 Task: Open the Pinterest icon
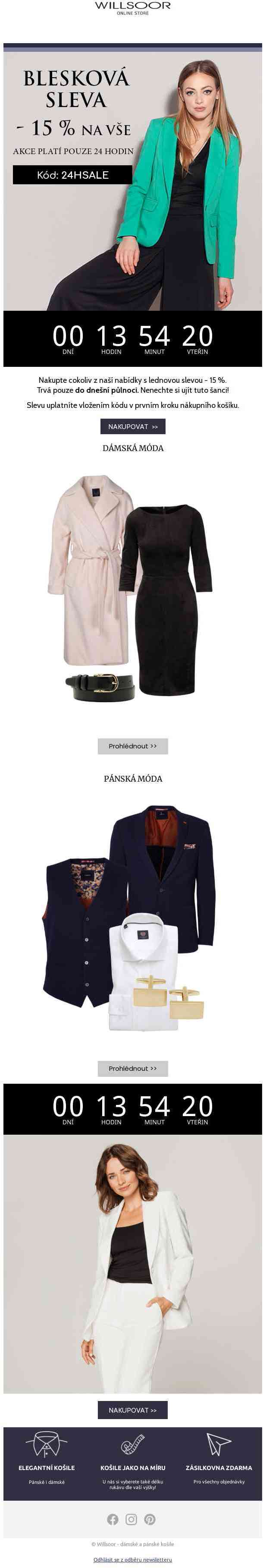coord(150,1519)
